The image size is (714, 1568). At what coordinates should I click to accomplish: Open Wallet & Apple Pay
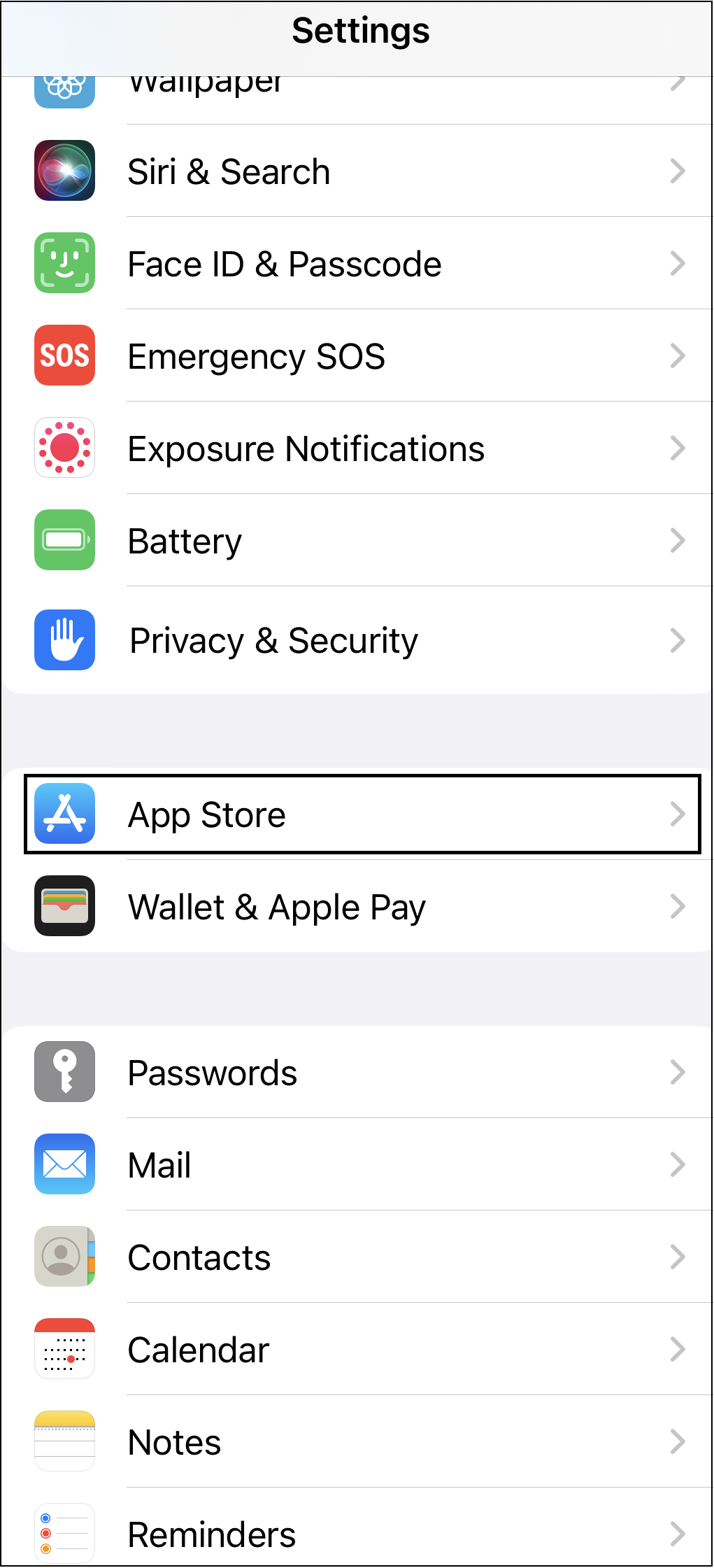pos(357,907)
